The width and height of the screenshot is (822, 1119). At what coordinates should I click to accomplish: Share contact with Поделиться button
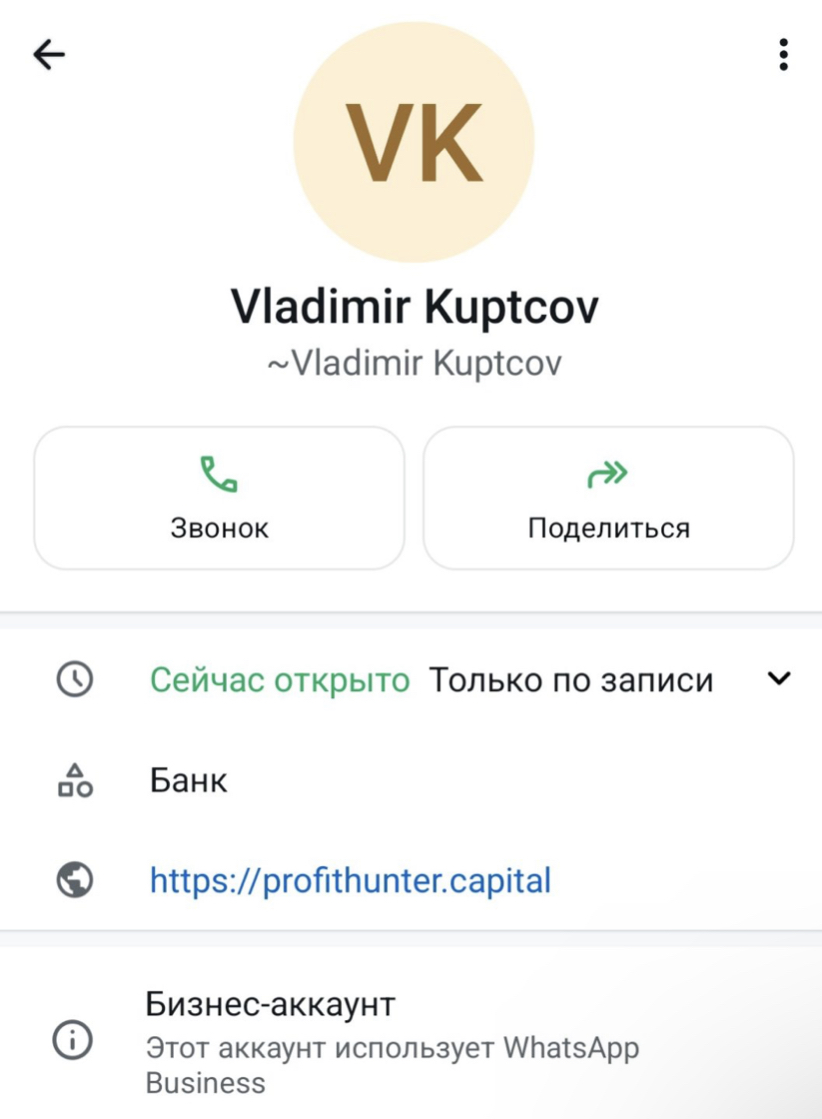tap(608, 498)
